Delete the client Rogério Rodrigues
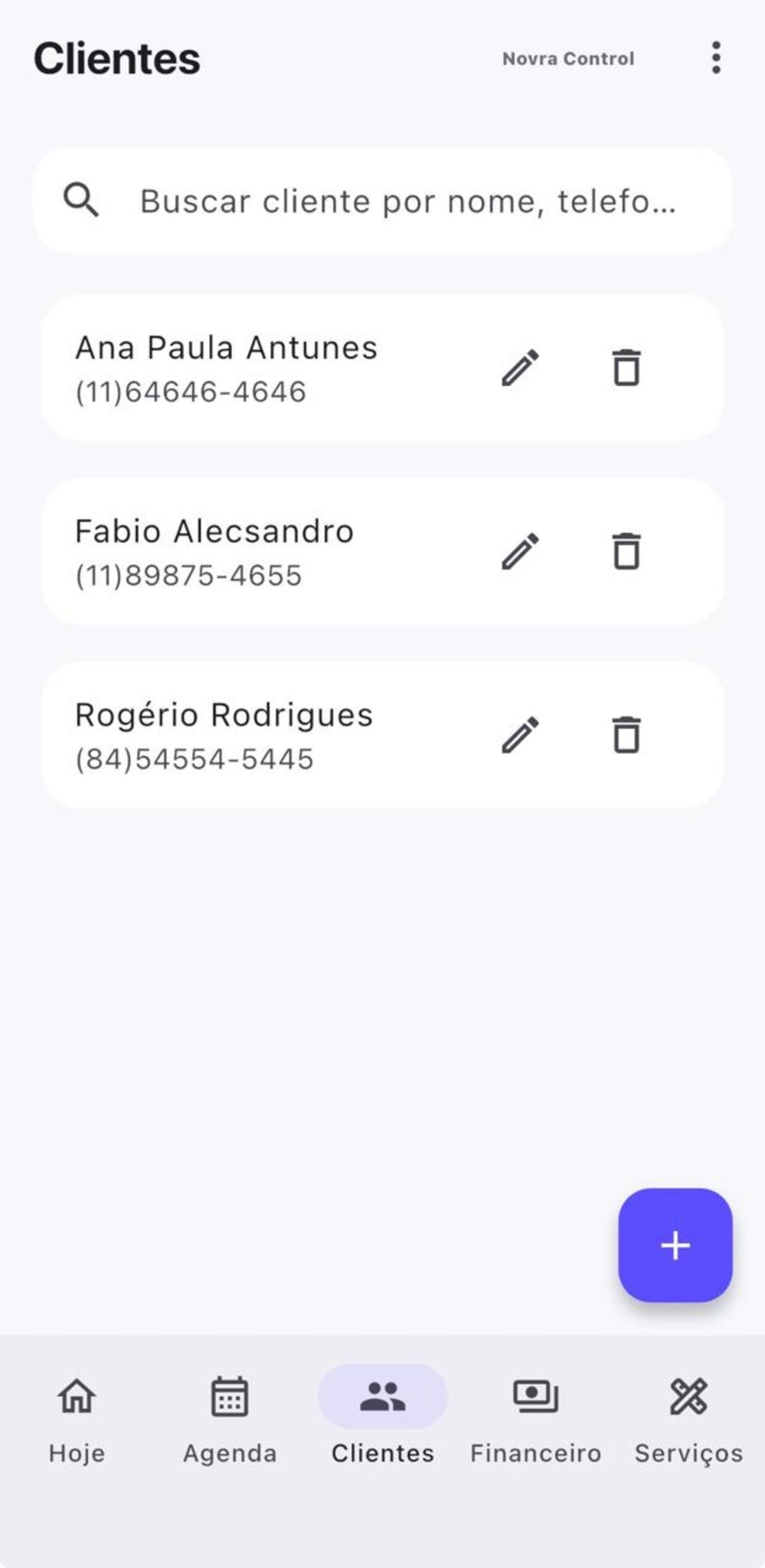Image resolution: width=765 pixels, height=1568 pixels. point(627,737)
